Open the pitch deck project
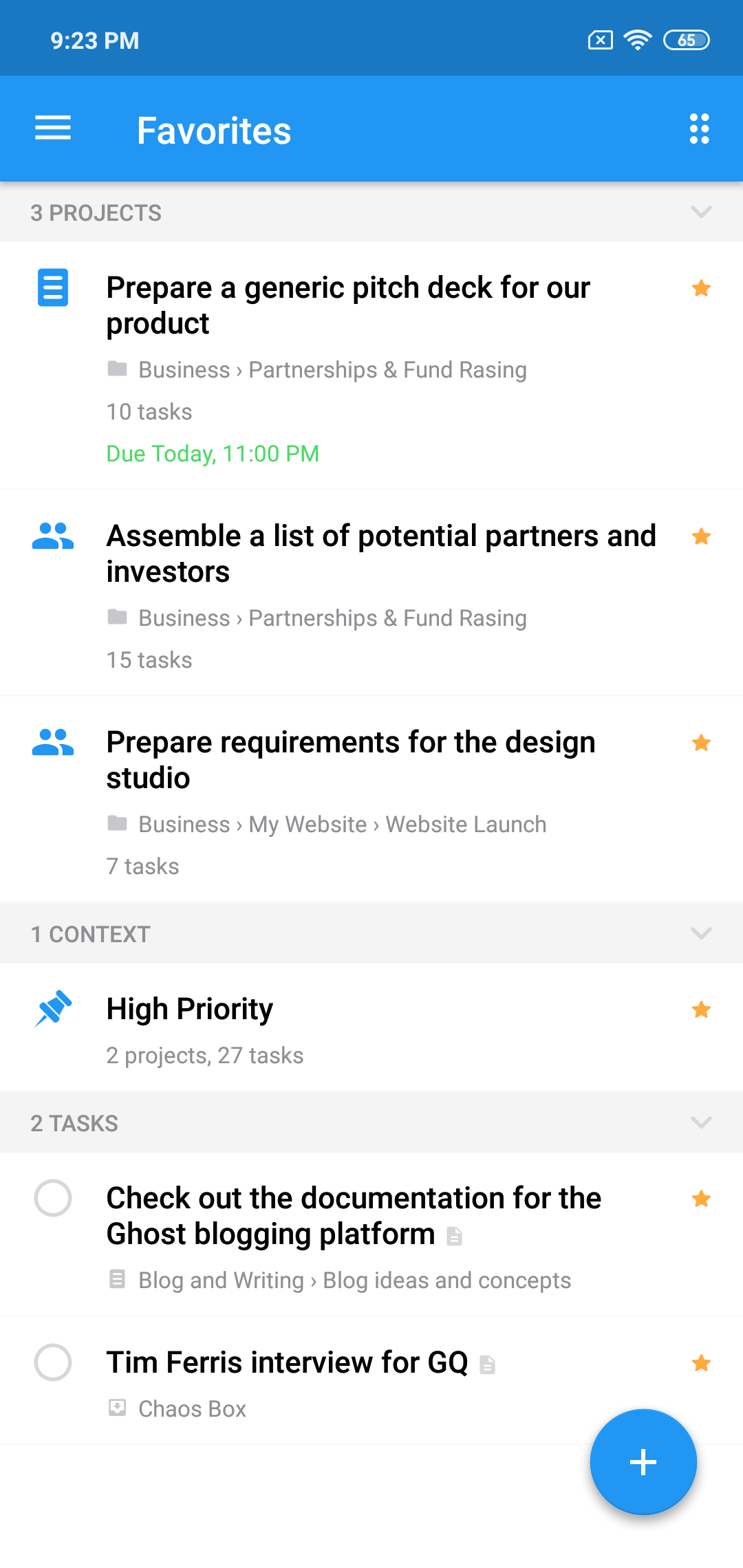743x1568 pixels. [348, 305]
